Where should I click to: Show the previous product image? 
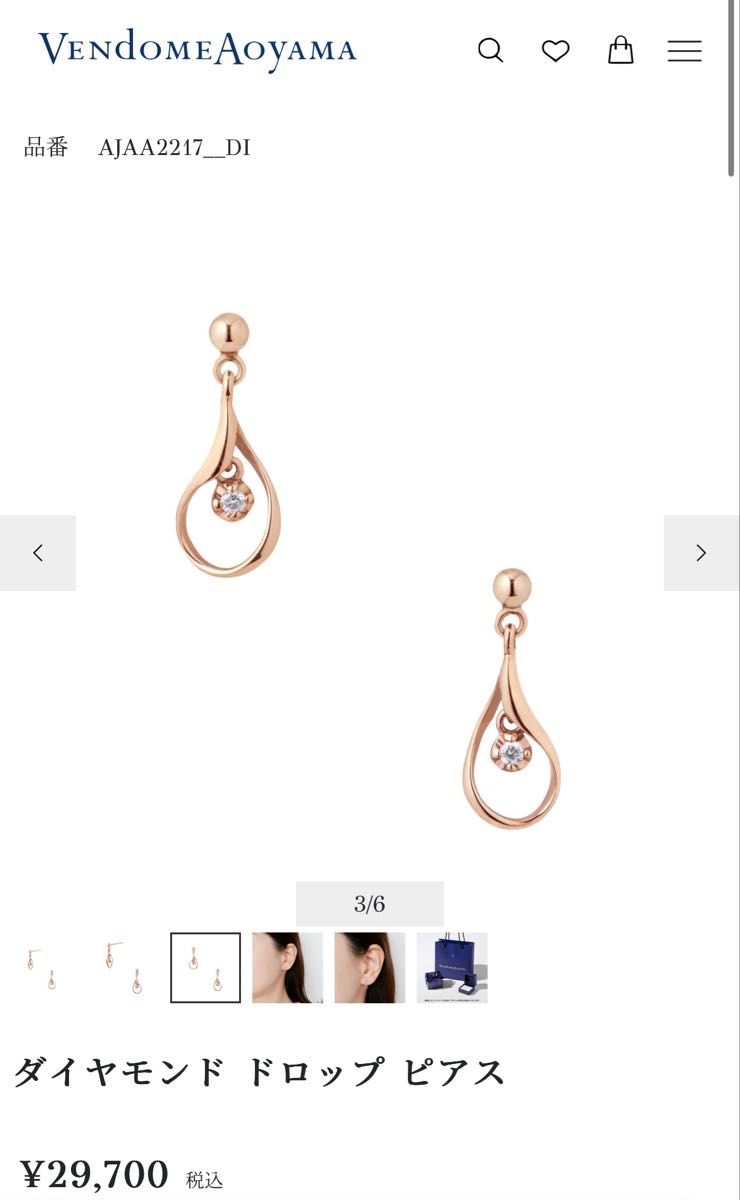click(38, 553)
